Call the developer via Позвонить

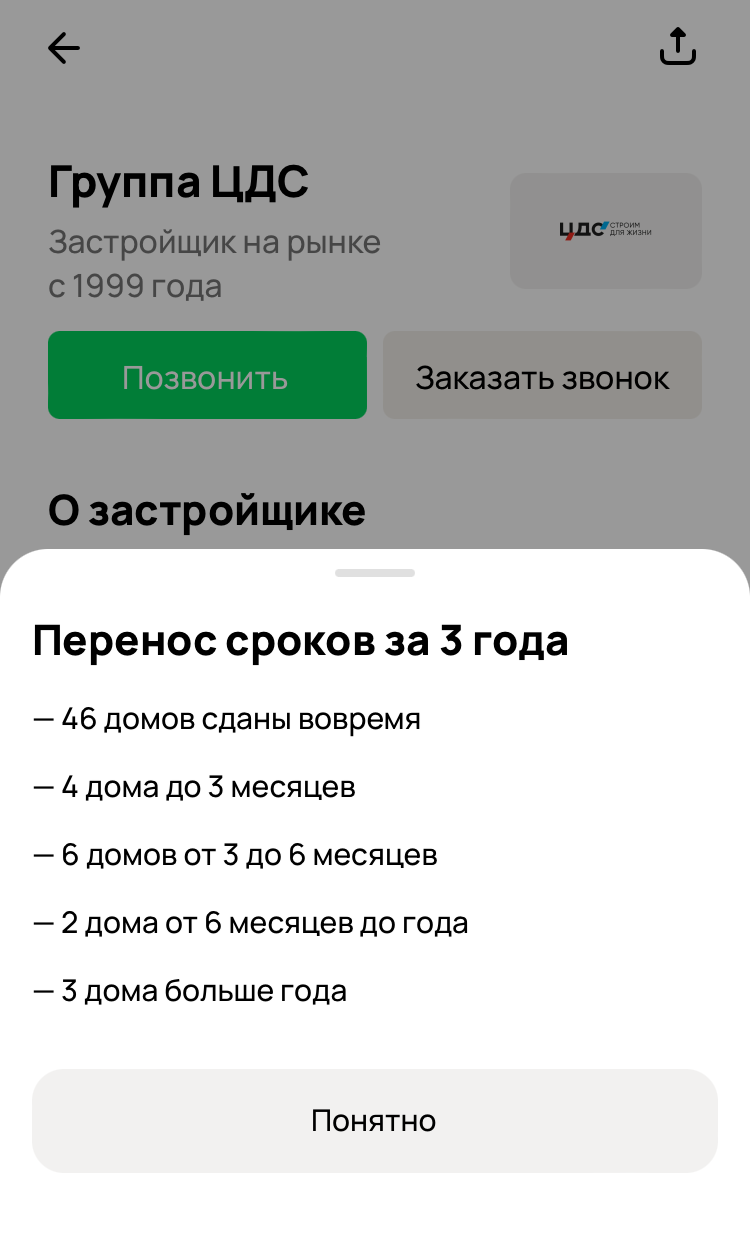click(207, 375)
